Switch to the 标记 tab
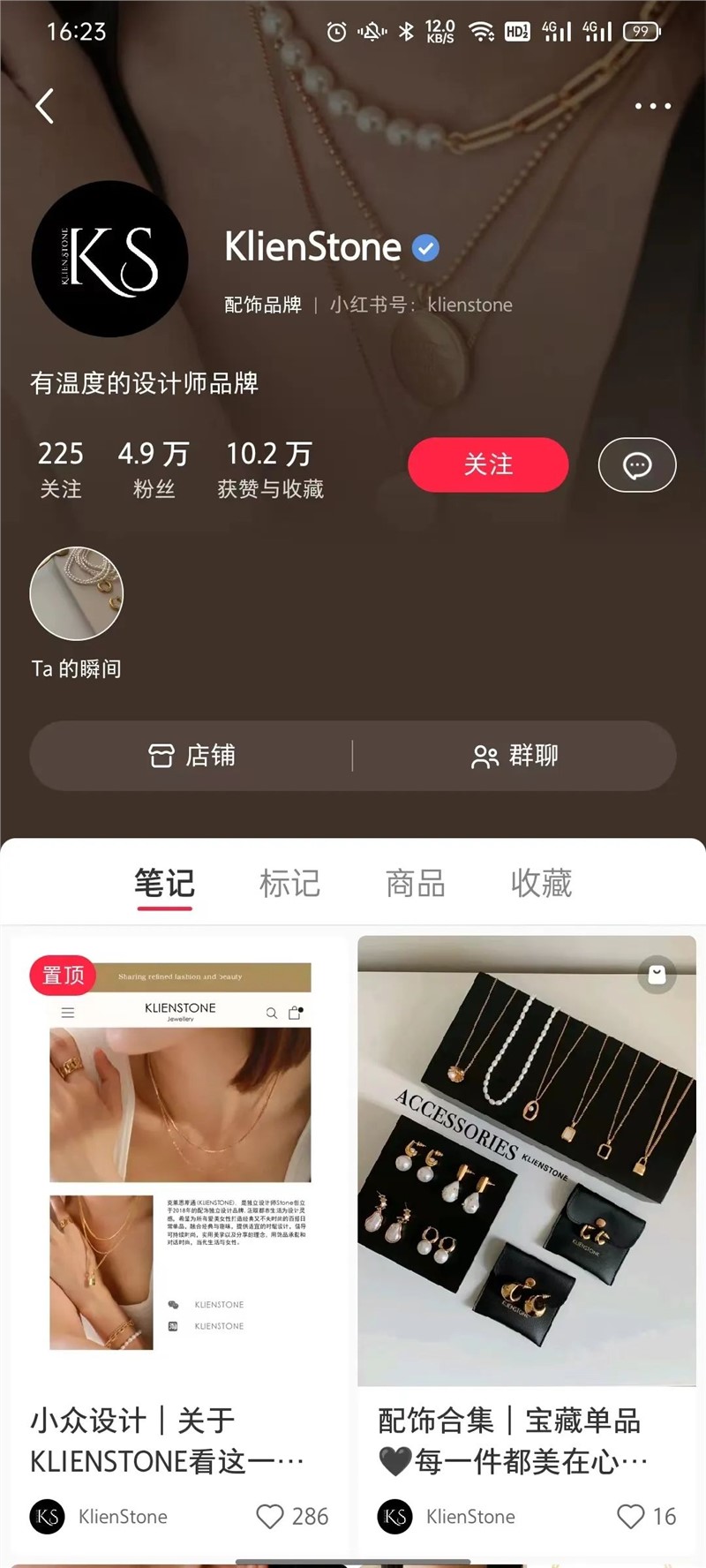This screenshot has height=1568, width=706. click(x=289, y=883)
